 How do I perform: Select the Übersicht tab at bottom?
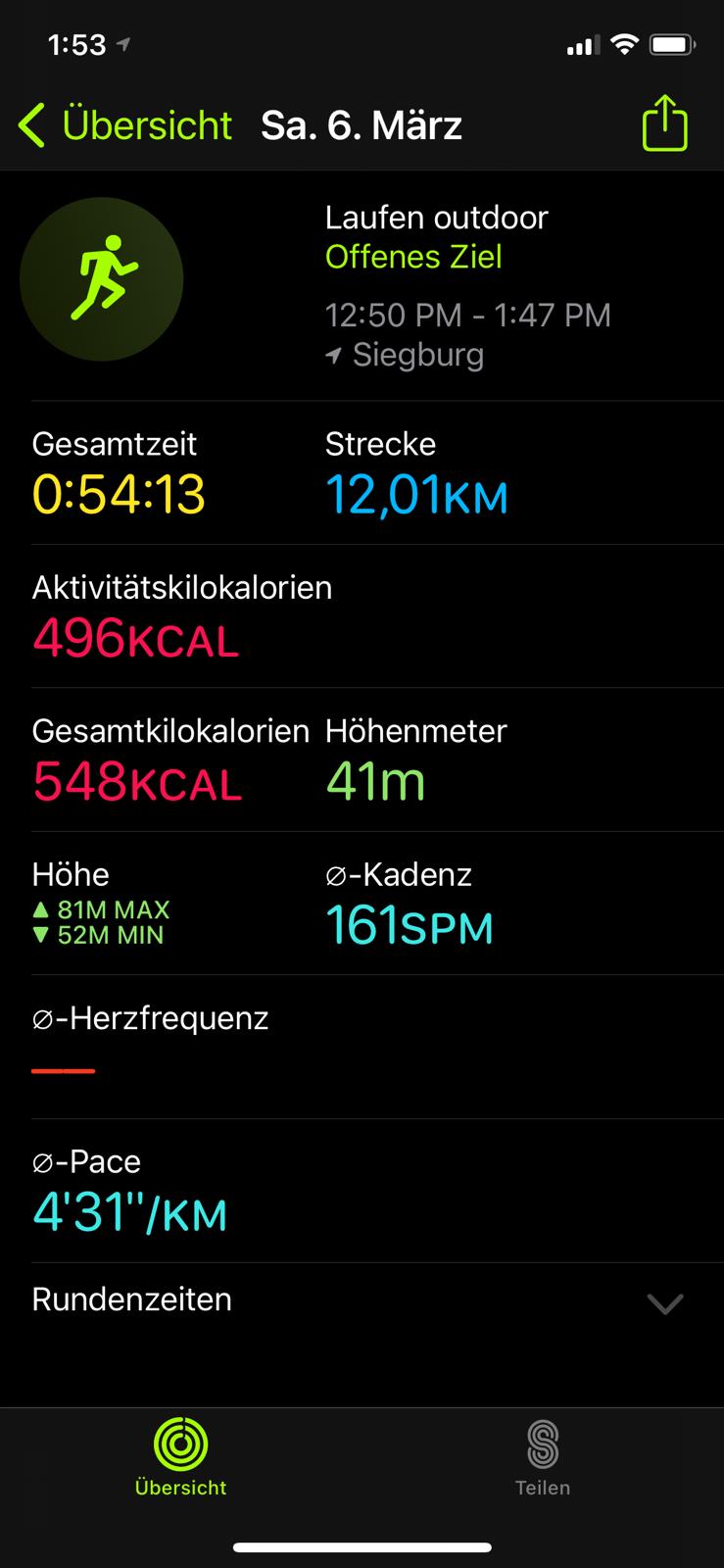(180, 1457)
